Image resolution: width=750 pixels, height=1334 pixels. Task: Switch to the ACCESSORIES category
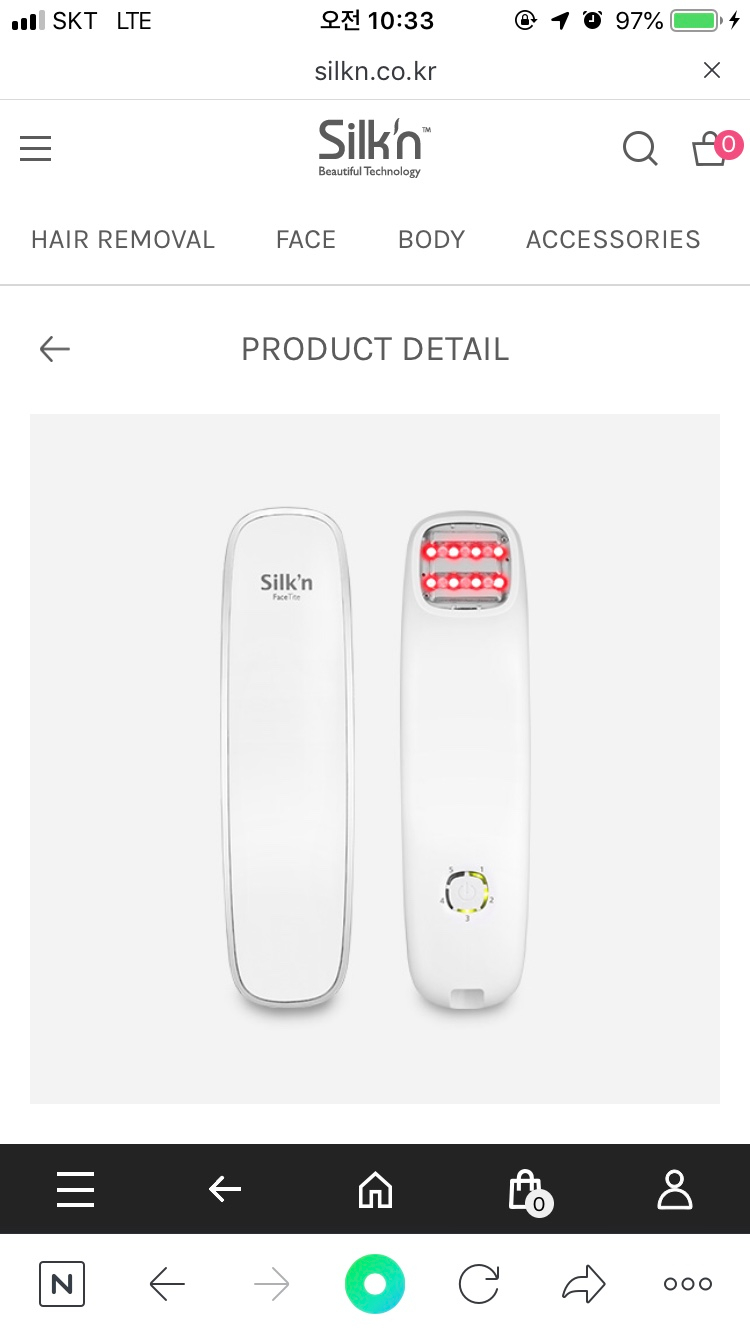tap(613, 240)
